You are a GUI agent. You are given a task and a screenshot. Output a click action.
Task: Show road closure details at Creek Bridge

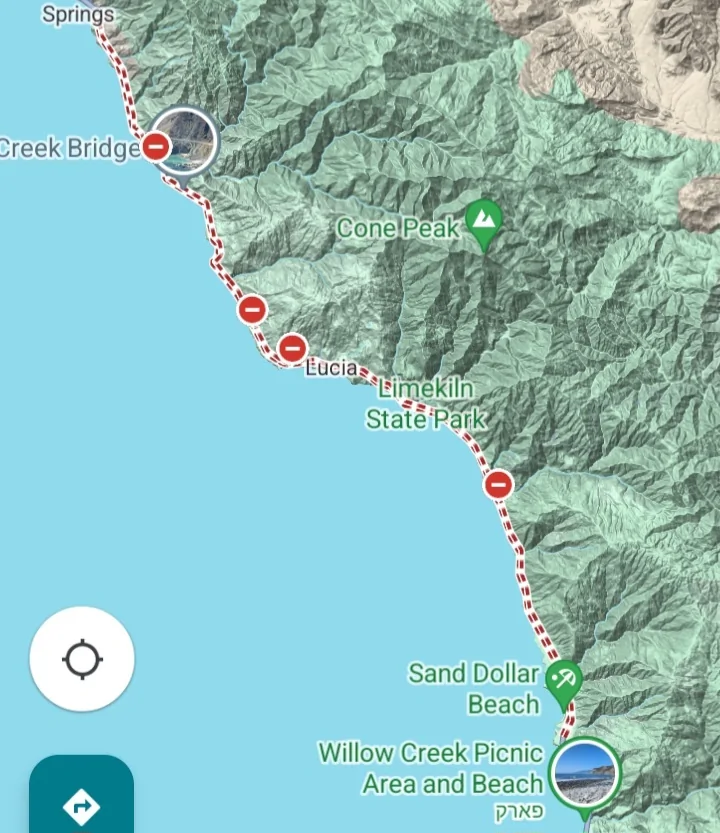157,147
